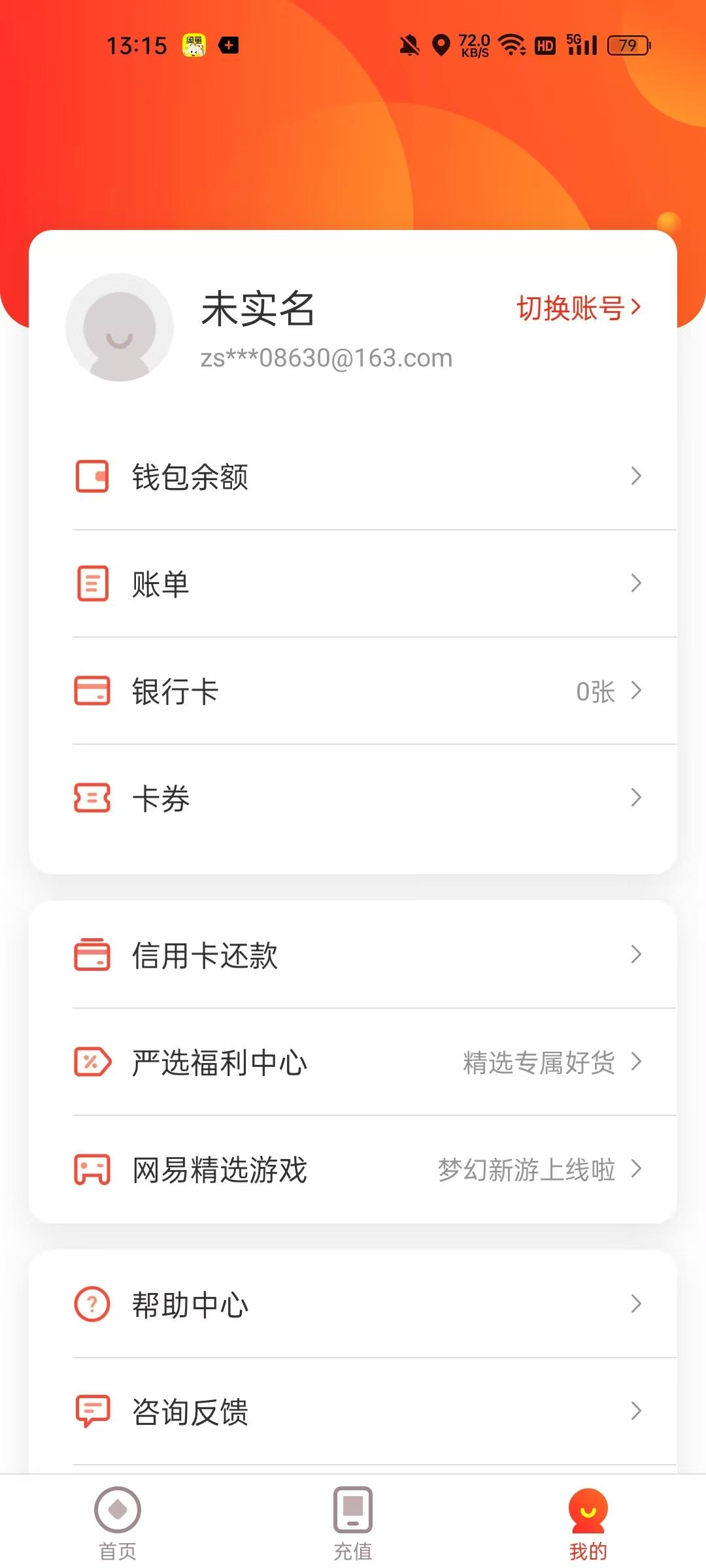The image size is (706, 1568).
Task: Expand the 卡券 chevron arrow
Action: coord(636,798)
